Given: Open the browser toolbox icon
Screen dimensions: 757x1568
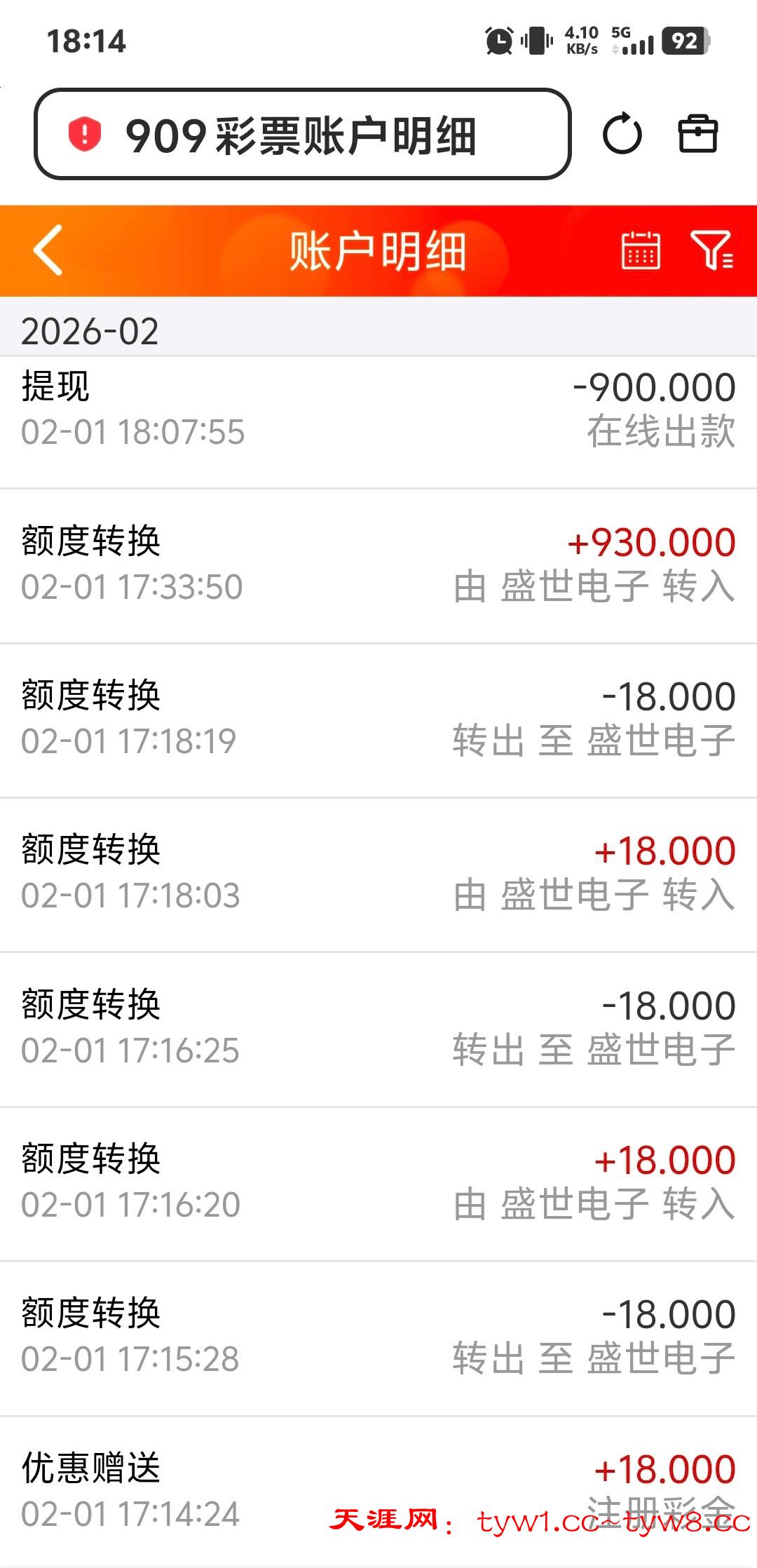Looking at the screenshot, I should coord(697,134).
